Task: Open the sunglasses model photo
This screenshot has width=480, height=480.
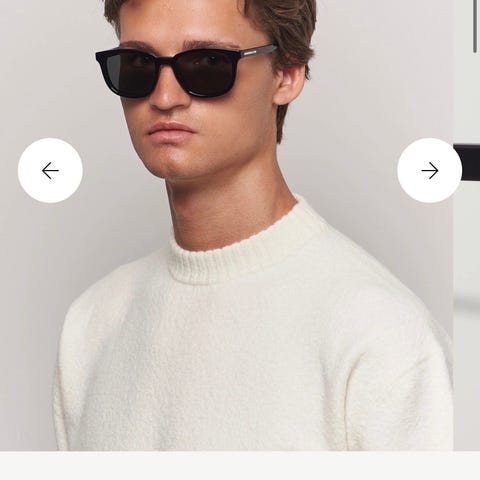Action: (x=227, y=225)
